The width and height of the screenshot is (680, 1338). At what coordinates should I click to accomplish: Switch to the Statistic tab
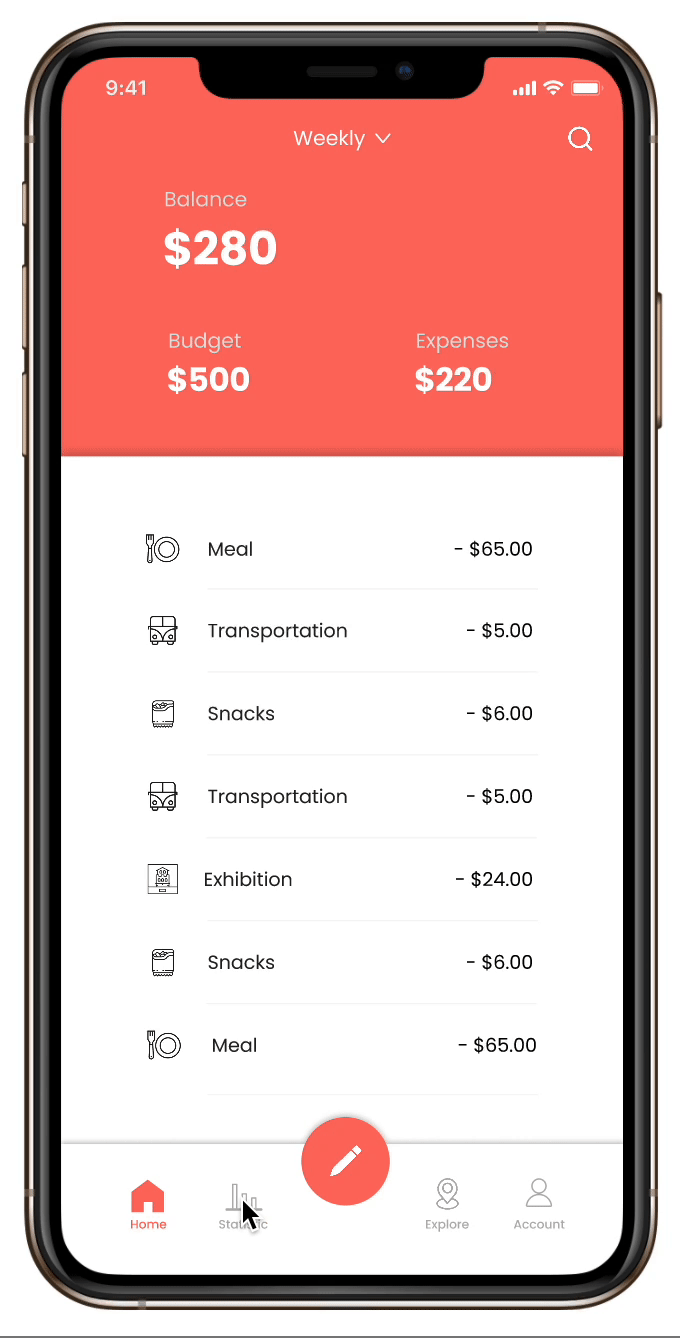243,1206
